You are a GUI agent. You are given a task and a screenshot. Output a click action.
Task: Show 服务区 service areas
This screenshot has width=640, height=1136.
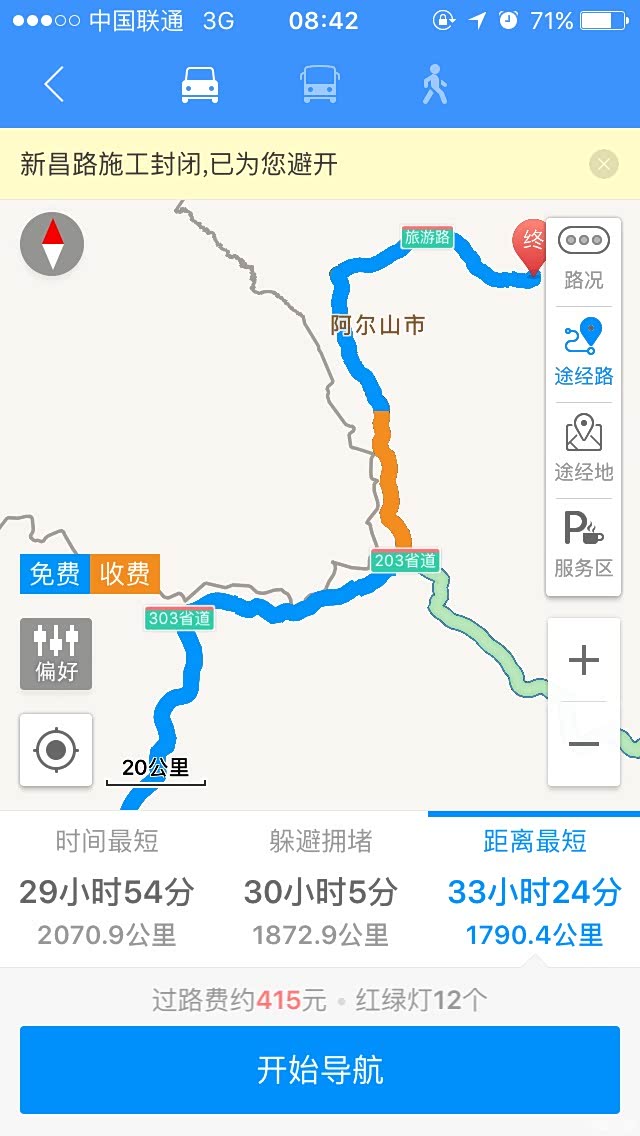point(583,546)
